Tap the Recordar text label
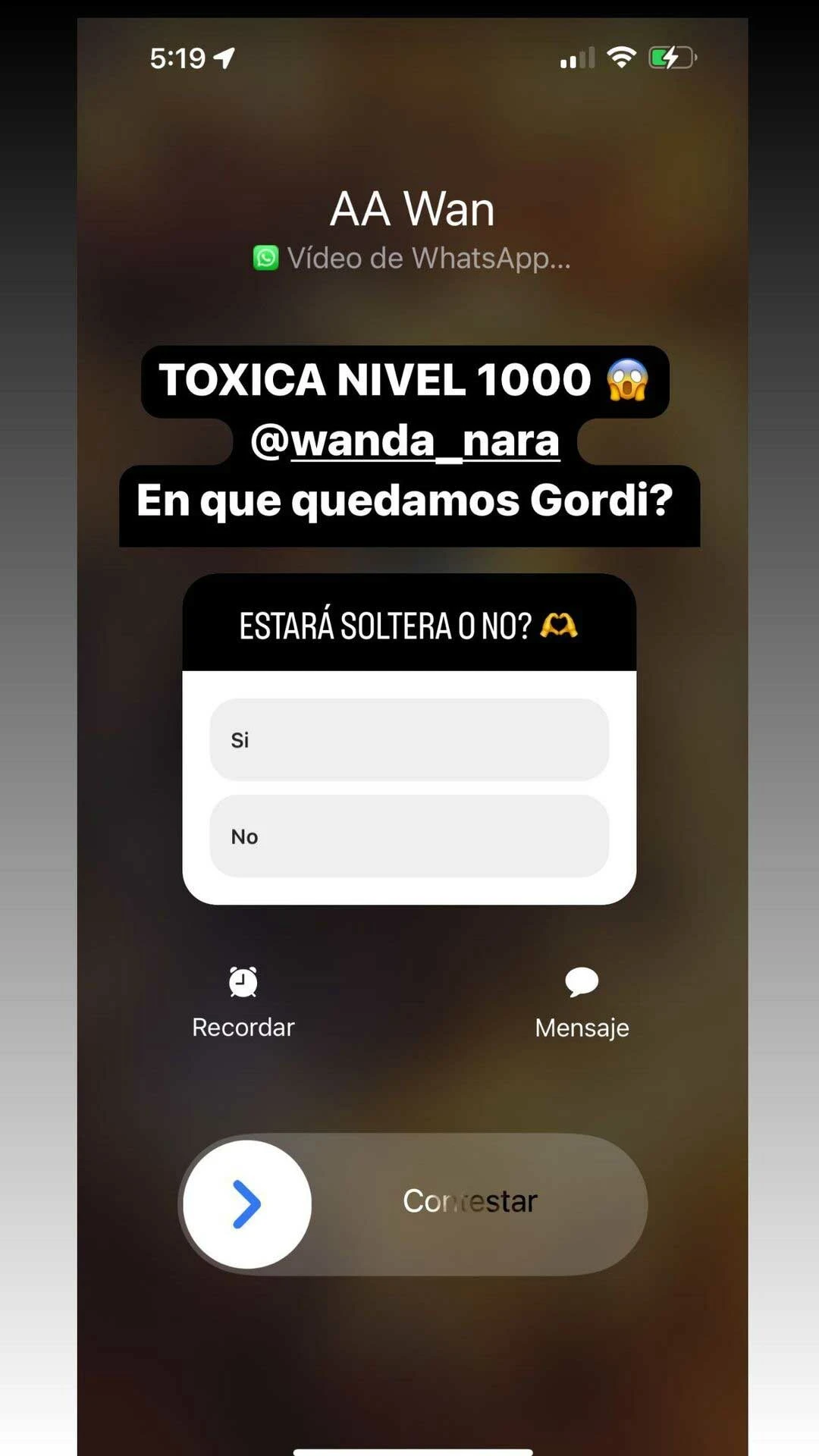The width and height of the screenshot is (819, 1456). (243, 1027)
